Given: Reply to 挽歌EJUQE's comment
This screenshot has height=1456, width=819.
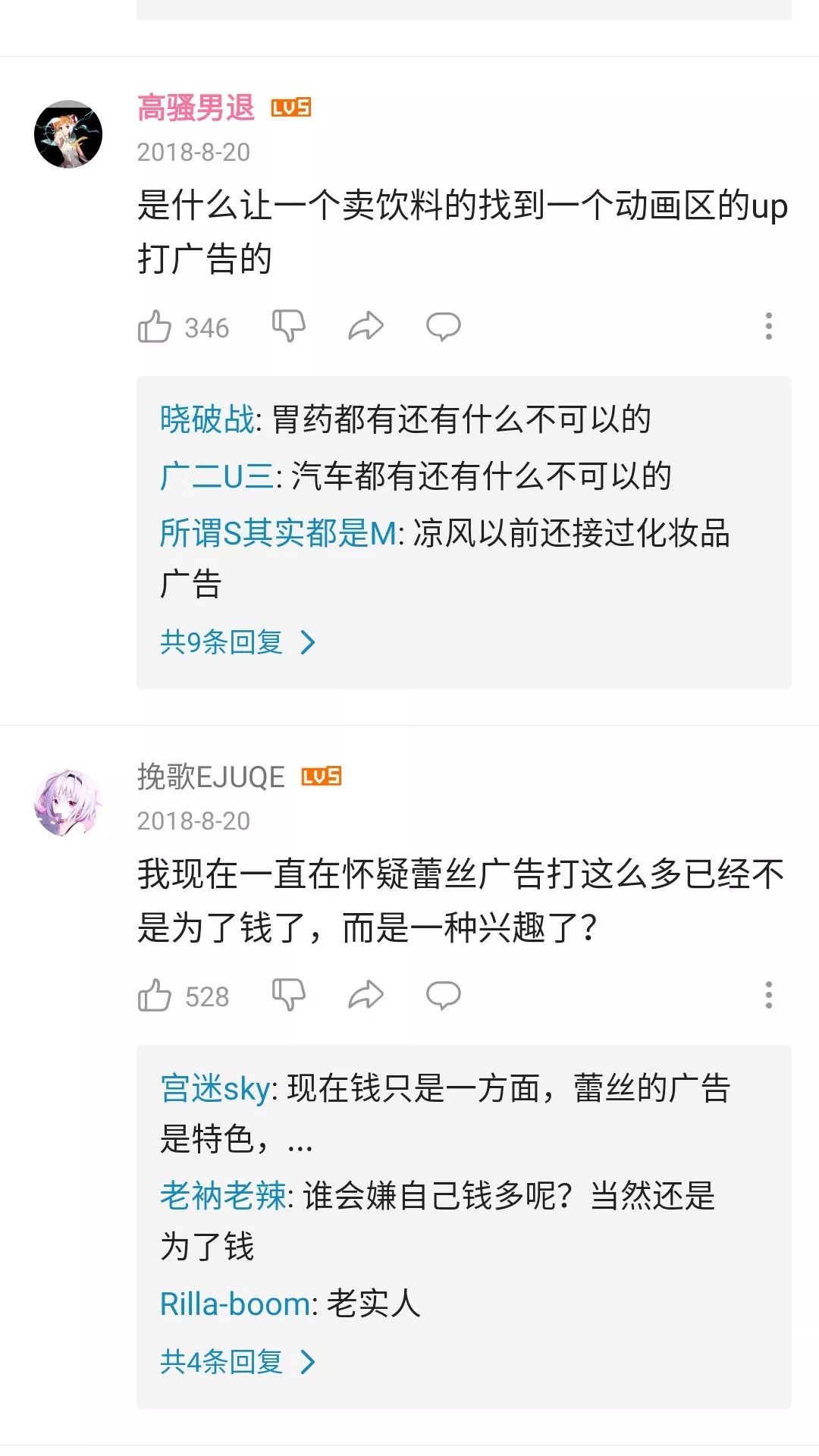Looking at the screenshot, I should (x=443, y=996).
